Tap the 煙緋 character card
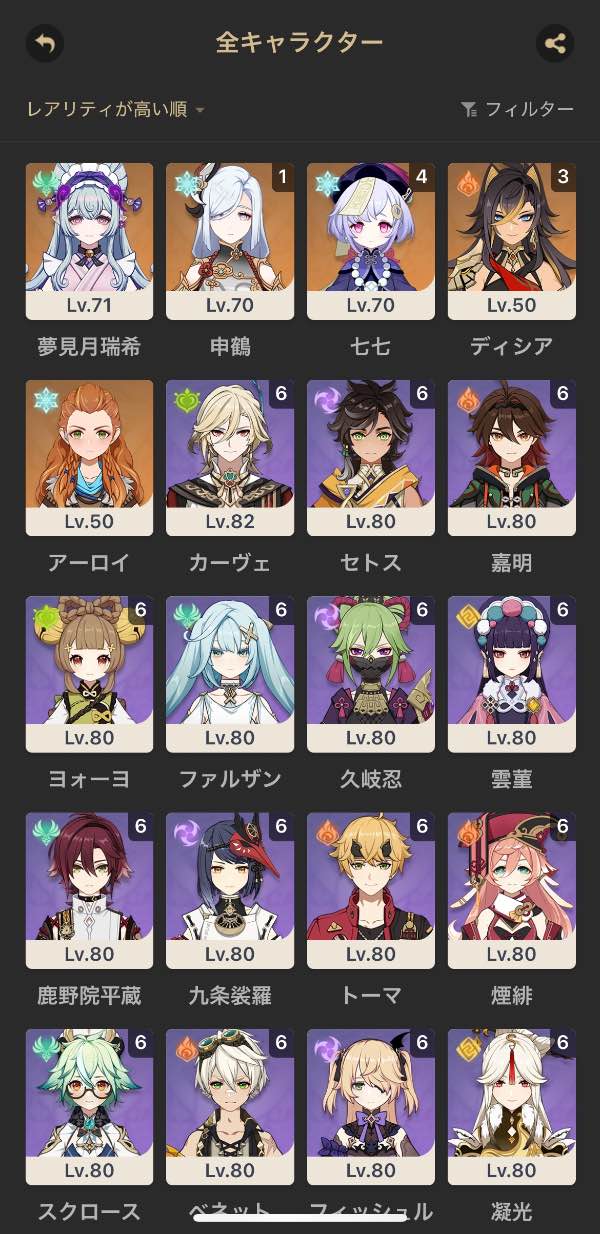Viewport: 600px width, 1234px height. 512,890
